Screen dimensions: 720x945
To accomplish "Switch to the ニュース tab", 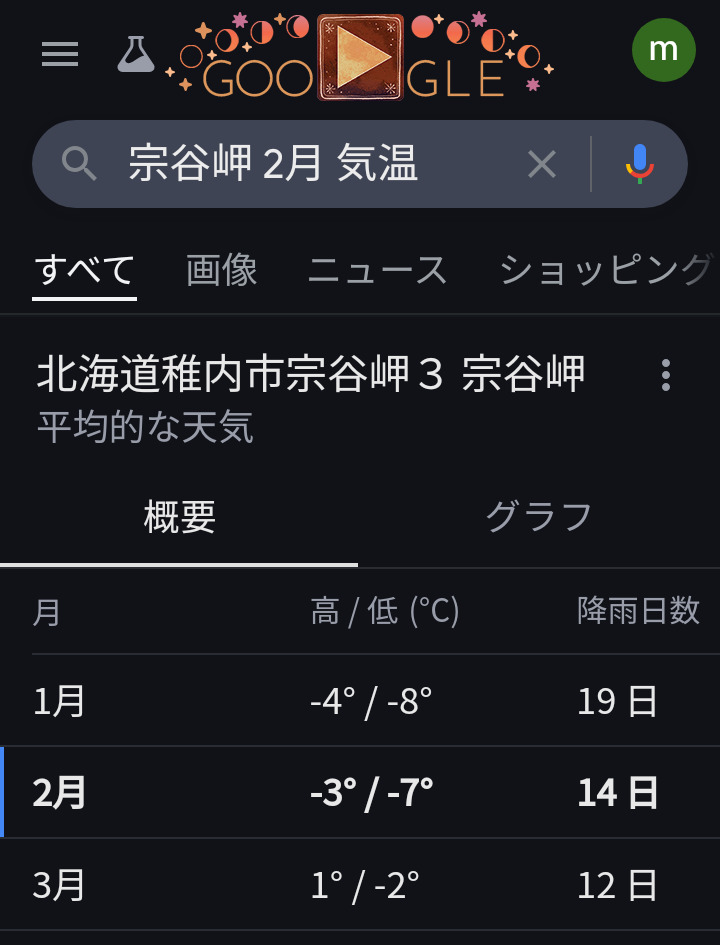I will (377, 270).
